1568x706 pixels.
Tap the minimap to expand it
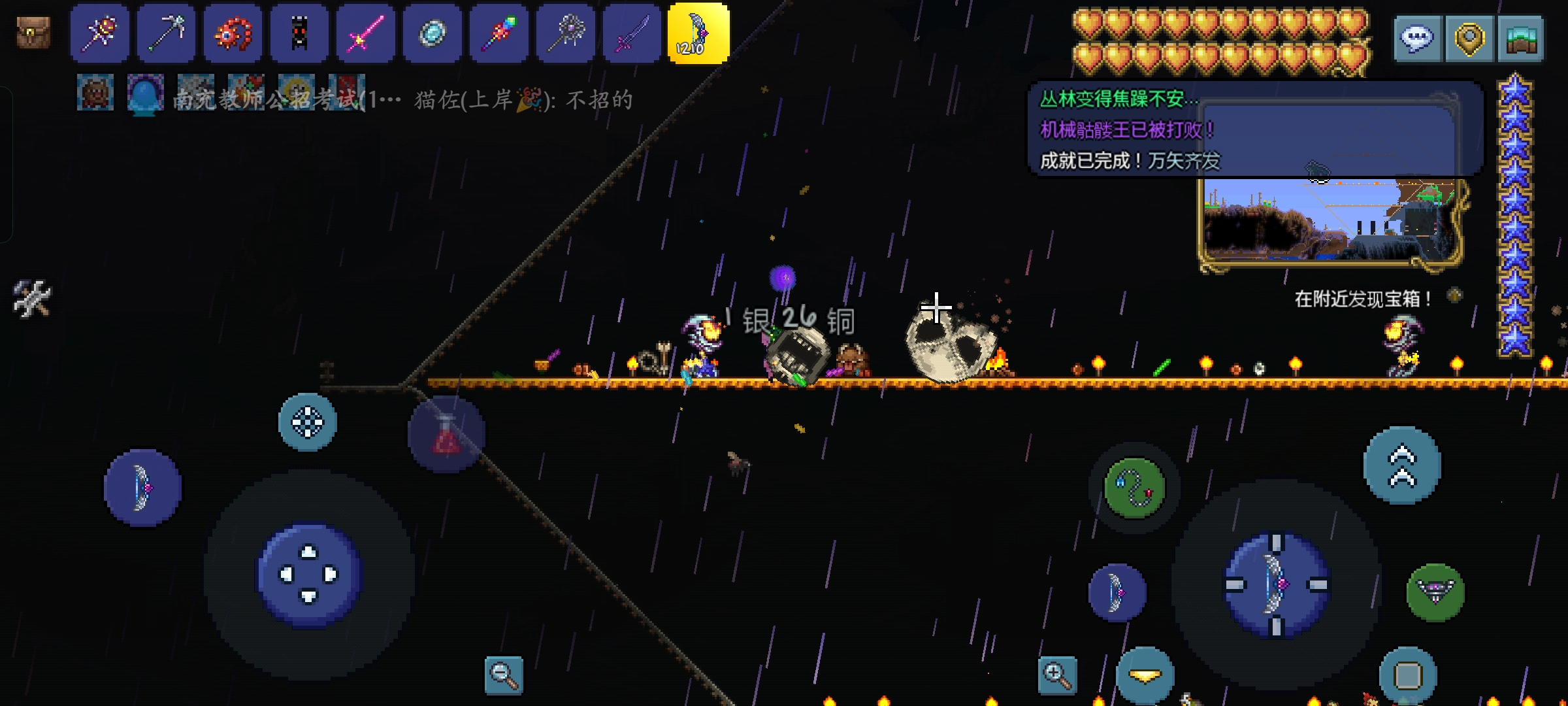pos(1330,222)
